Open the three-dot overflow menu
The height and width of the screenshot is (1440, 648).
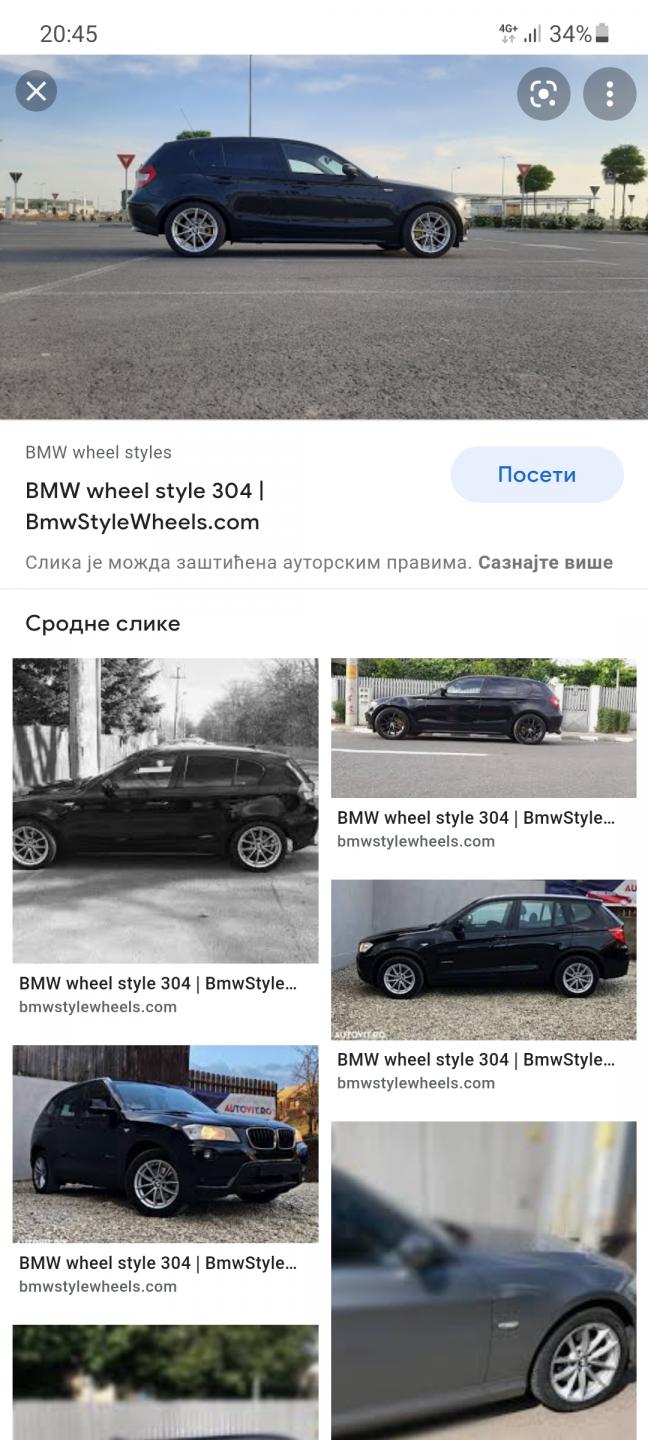(609, 94)
